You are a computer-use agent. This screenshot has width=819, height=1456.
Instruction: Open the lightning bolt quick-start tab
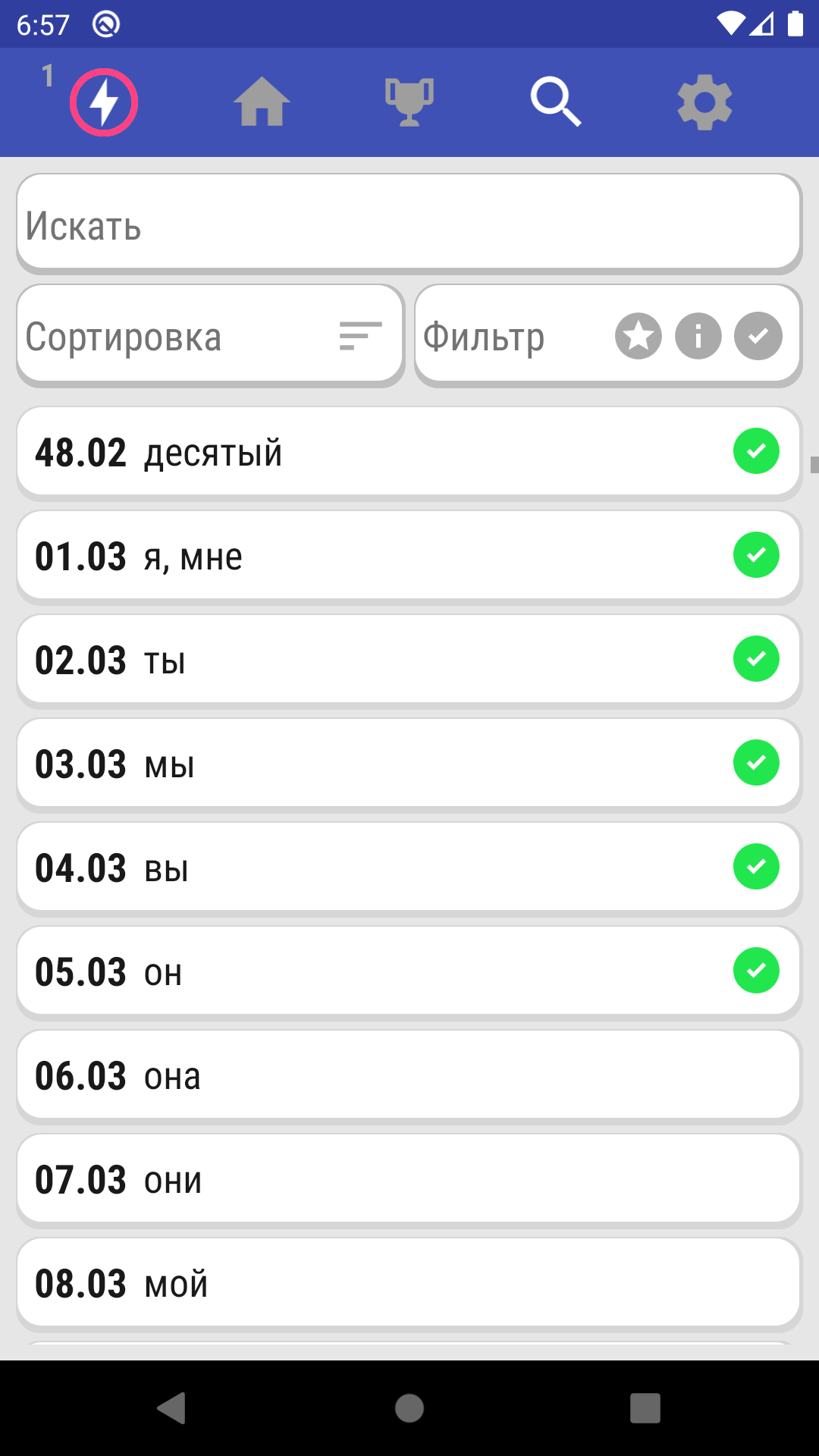(104, 102)
